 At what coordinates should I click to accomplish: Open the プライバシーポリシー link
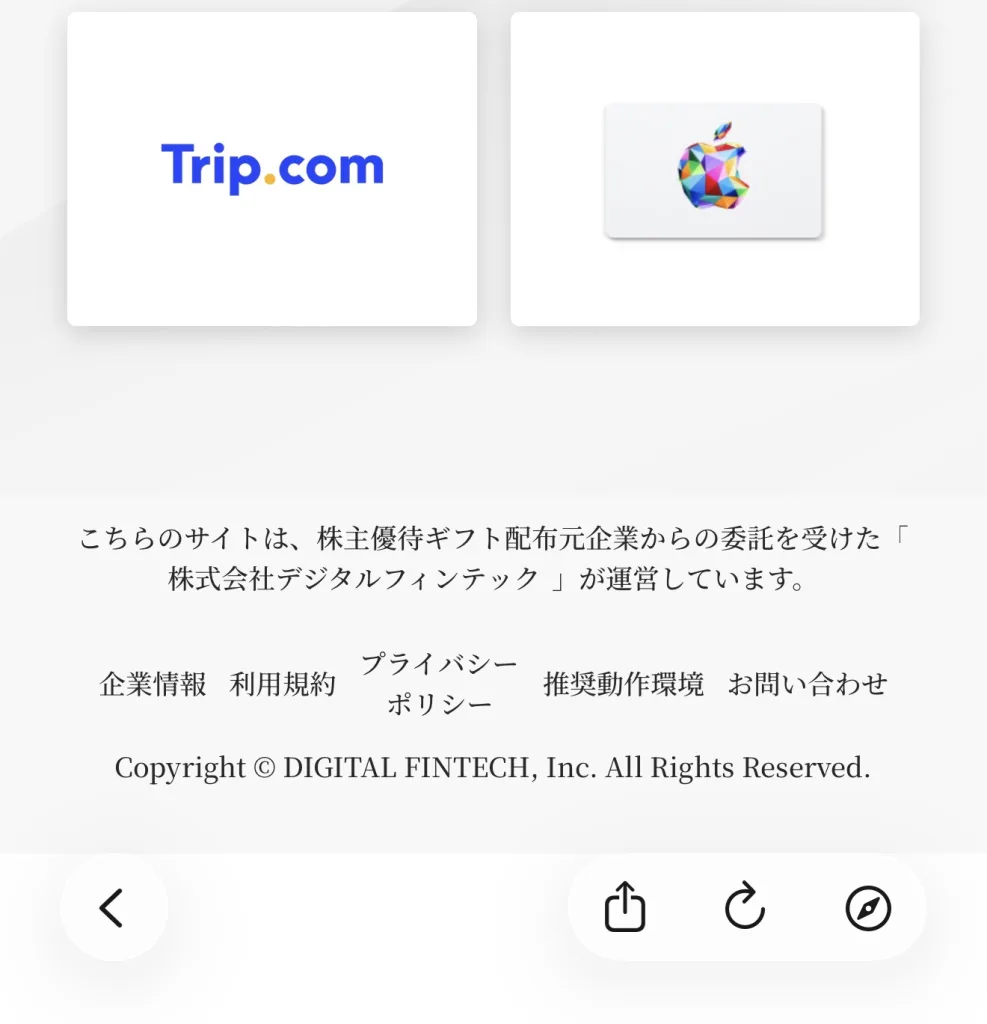[x=440, y=685]
